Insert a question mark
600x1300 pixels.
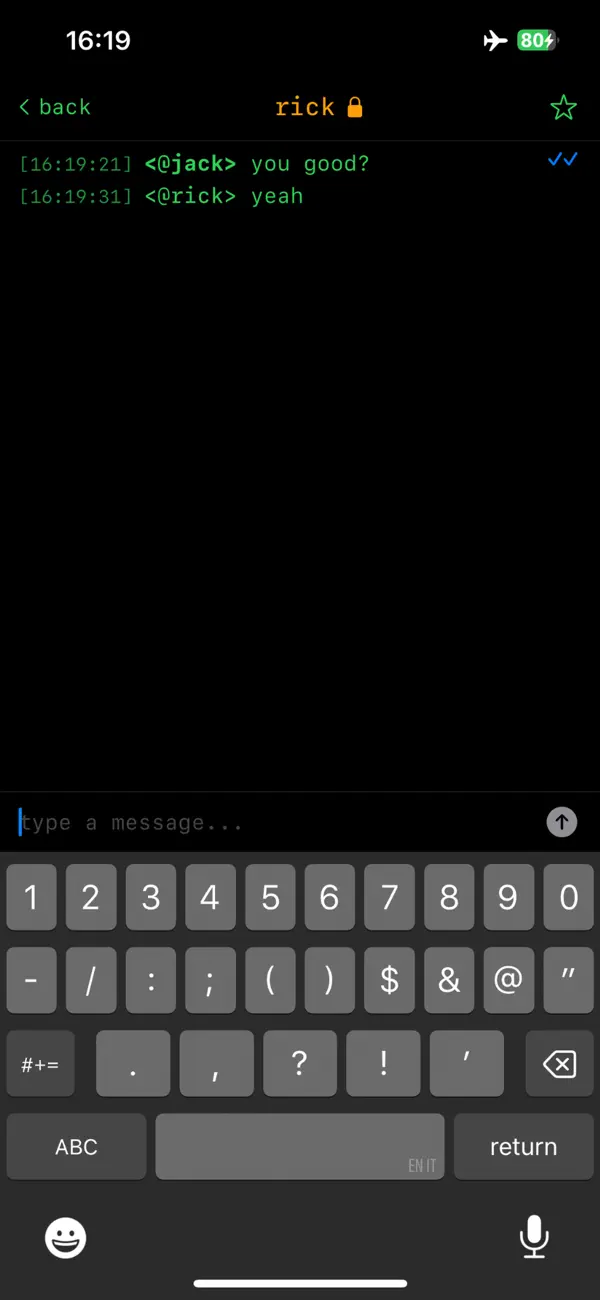click(x=299, y=1064)
